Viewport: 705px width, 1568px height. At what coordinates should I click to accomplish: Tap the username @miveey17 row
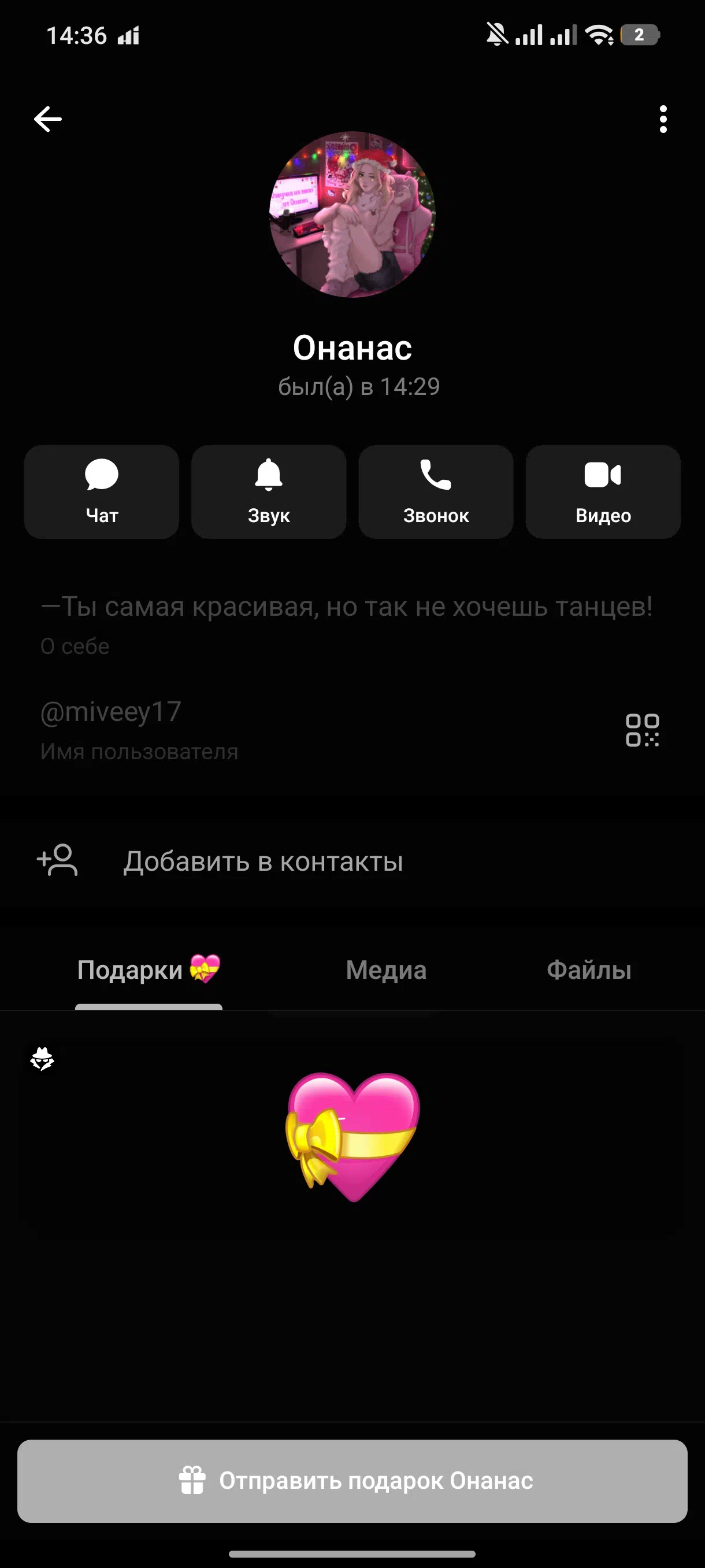[x=243, y=729]
